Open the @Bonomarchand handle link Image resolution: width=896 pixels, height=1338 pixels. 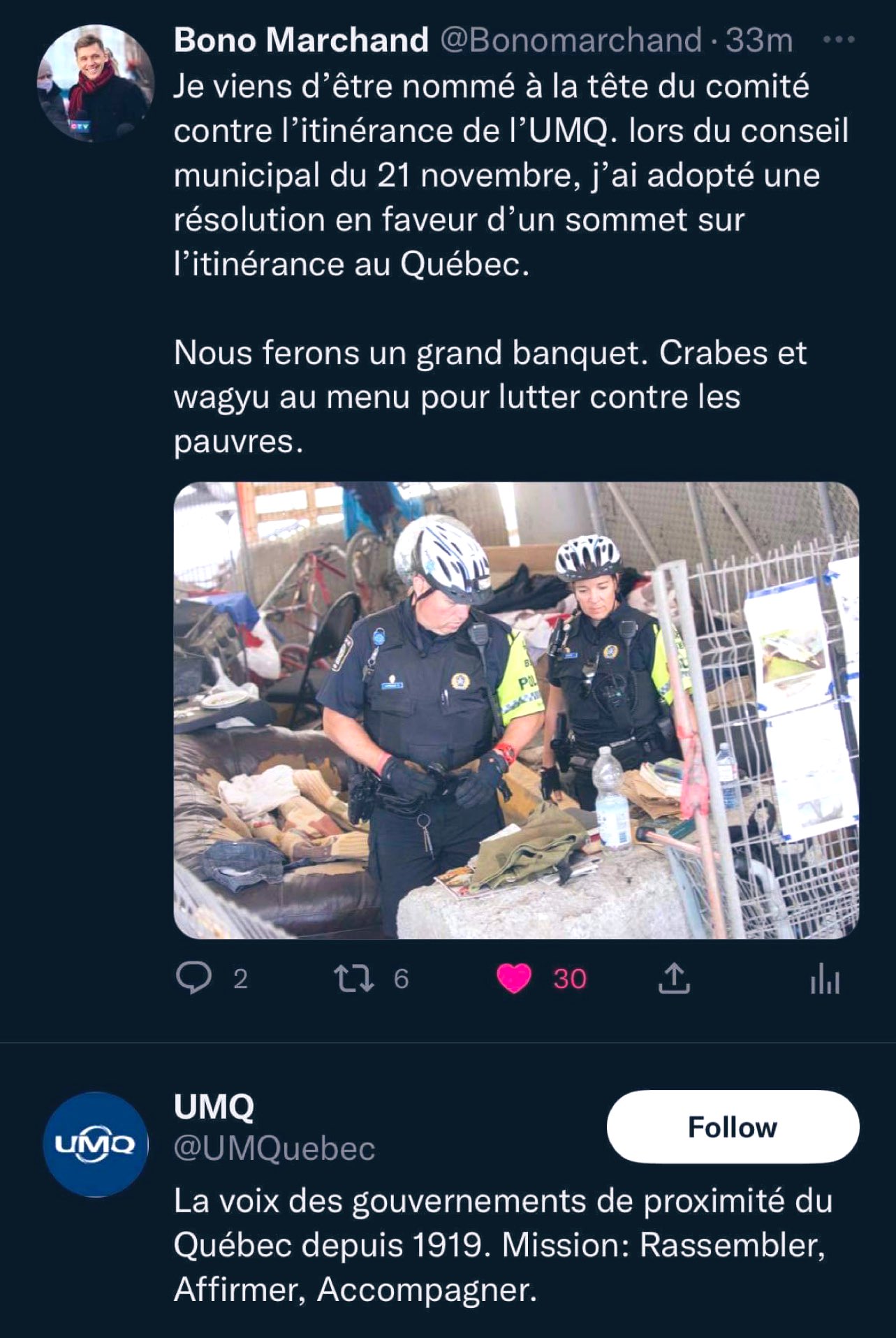pyautogui.click(x=570, y=41)
